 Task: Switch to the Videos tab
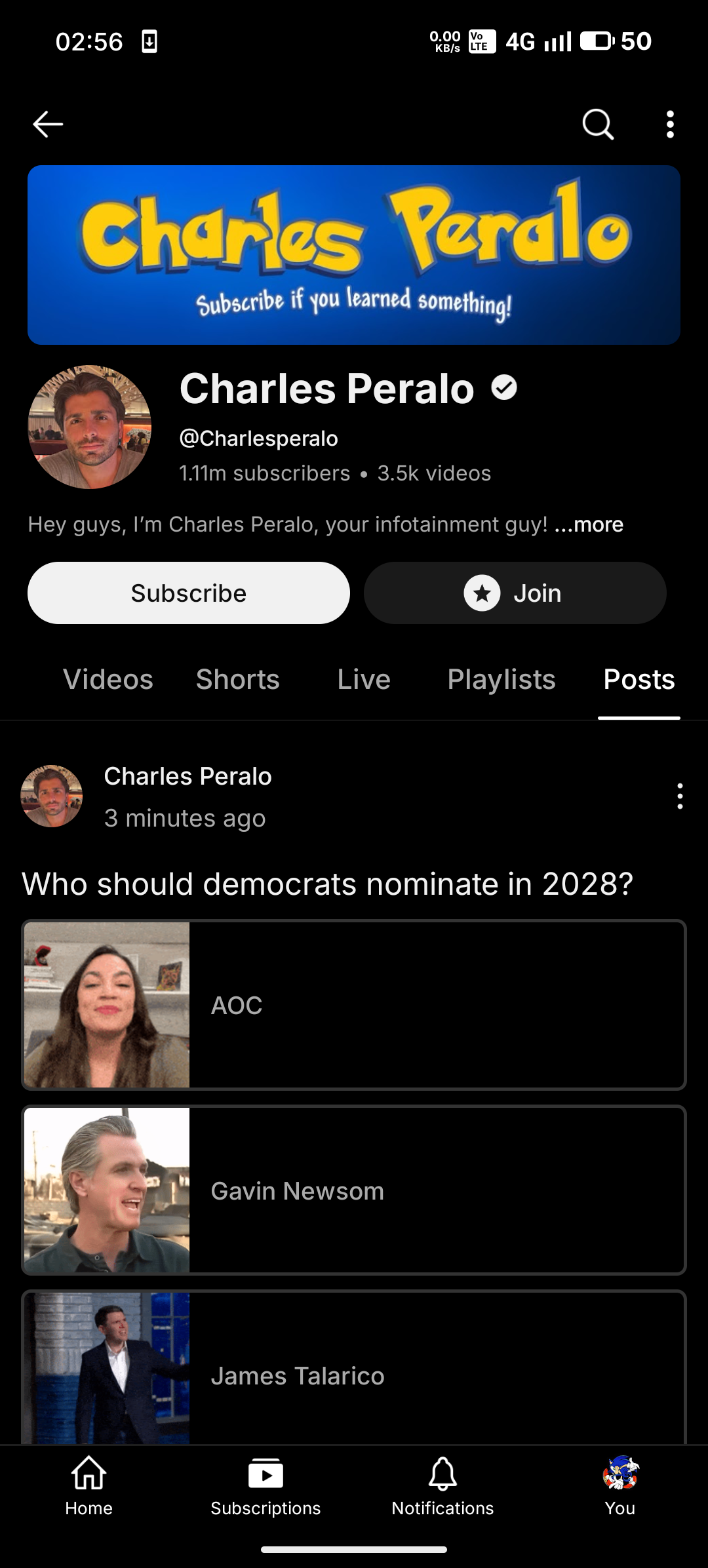point(108,680)
